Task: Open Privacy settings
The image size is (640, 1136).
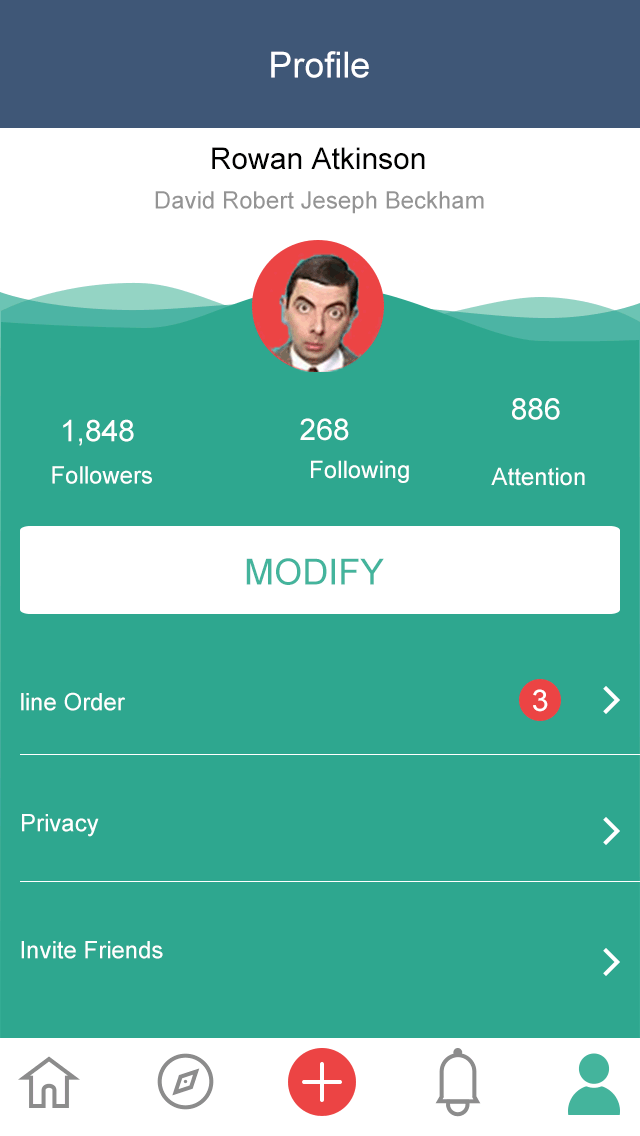Action: (x=319, y=826)
